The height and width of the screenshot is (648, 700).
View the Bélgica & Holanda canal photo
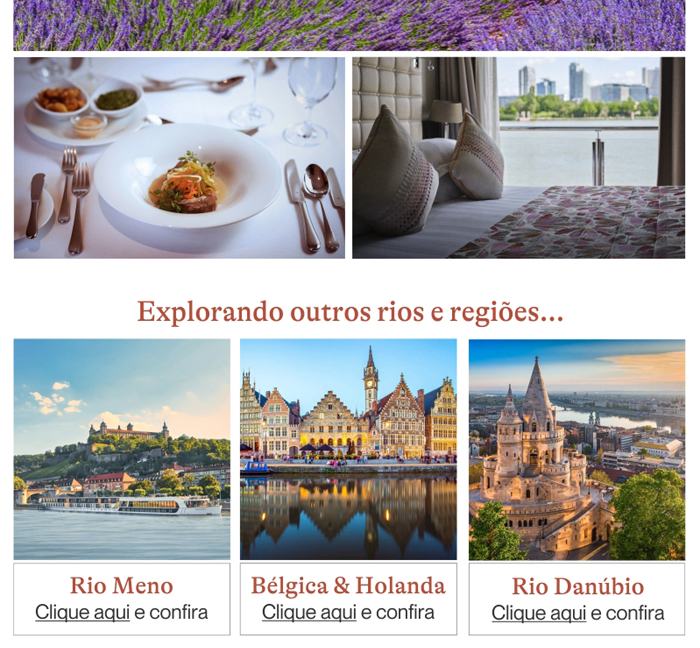348,449
